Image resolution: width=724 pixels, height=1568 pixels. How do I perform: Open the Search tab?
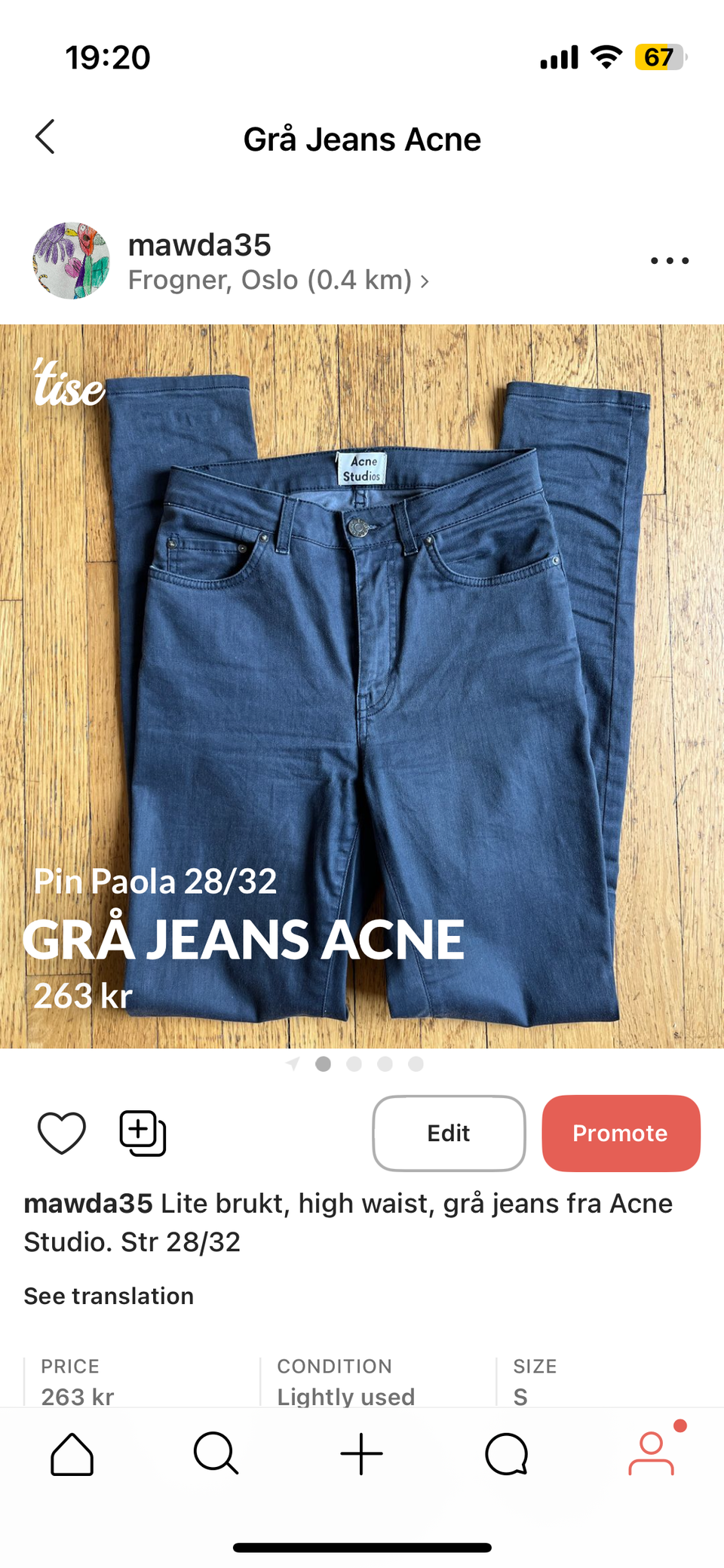pyautogui.click(x=216, y=1453)
